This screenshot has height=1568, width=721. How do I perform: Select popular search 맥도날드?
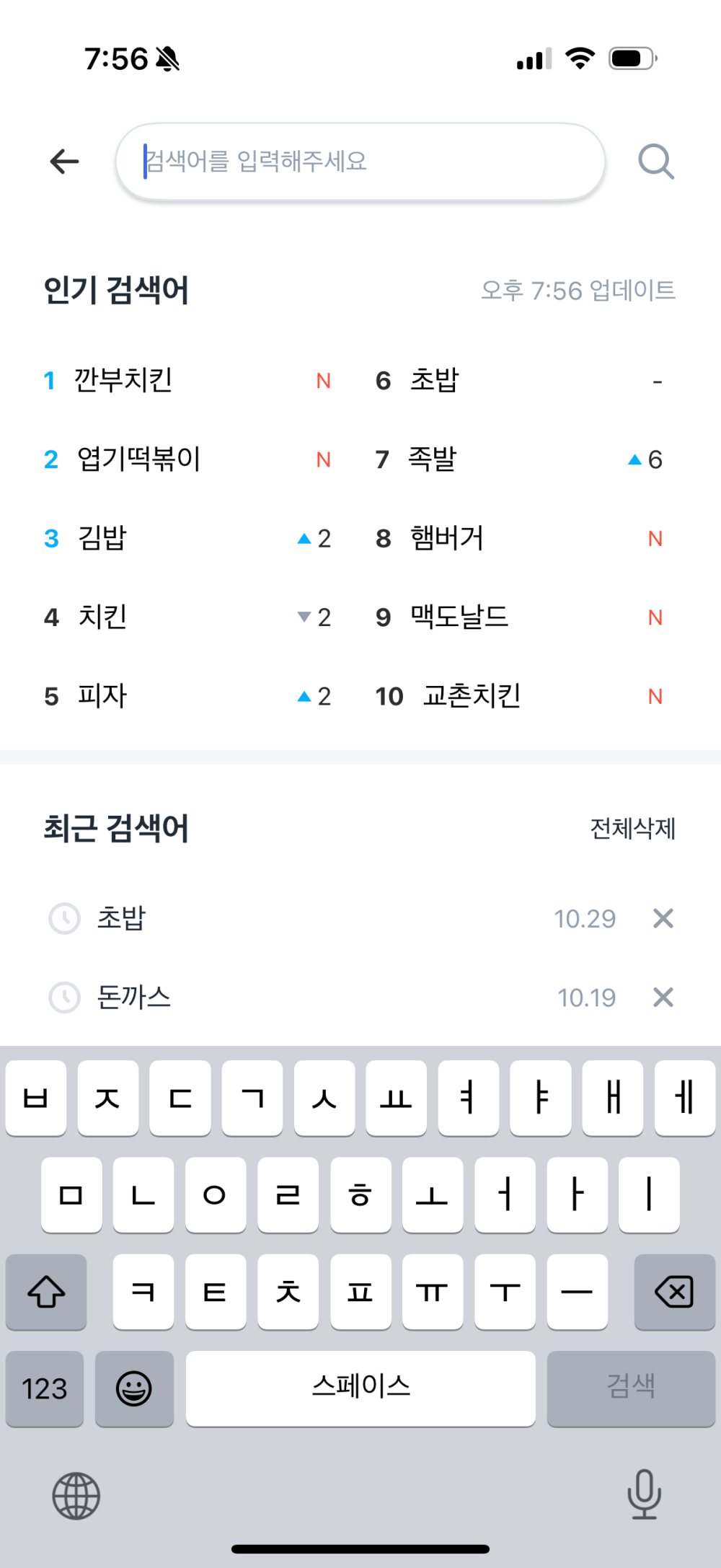coord(459,617)
